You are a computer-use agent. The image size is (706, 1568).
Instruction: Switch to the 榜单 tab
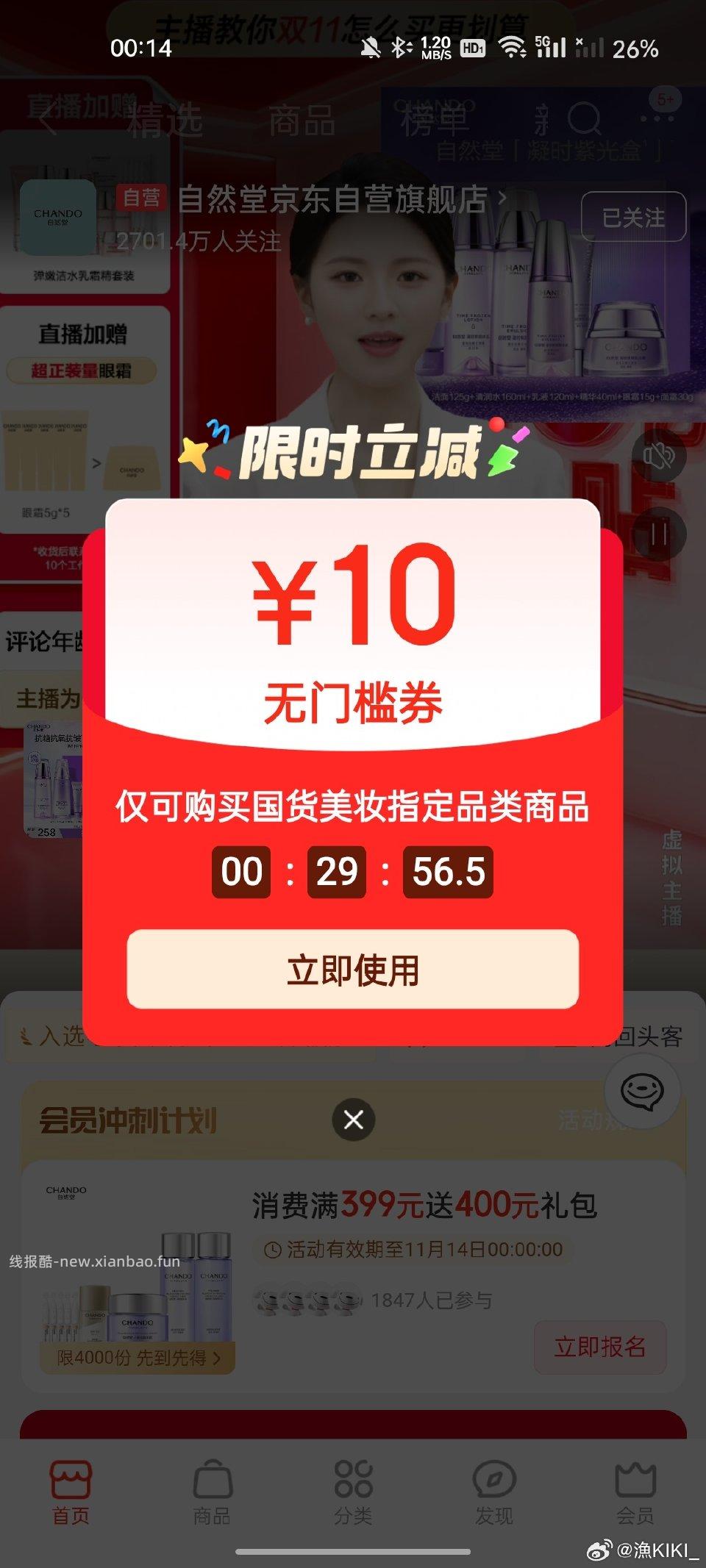coord(438,122)
